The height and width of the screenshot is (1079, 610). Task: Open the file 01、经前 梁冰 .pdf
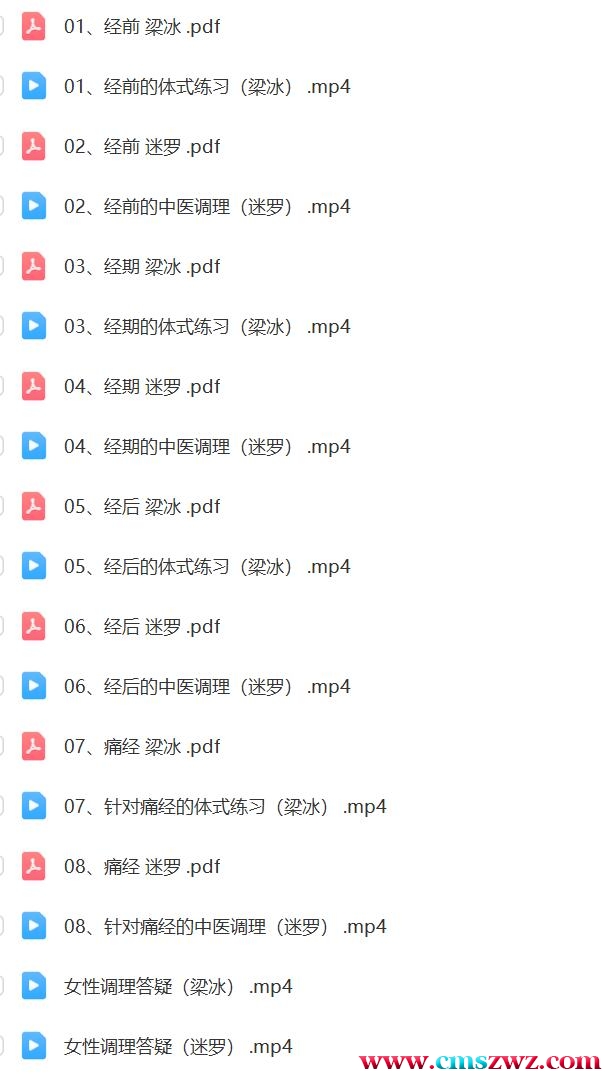141,27
